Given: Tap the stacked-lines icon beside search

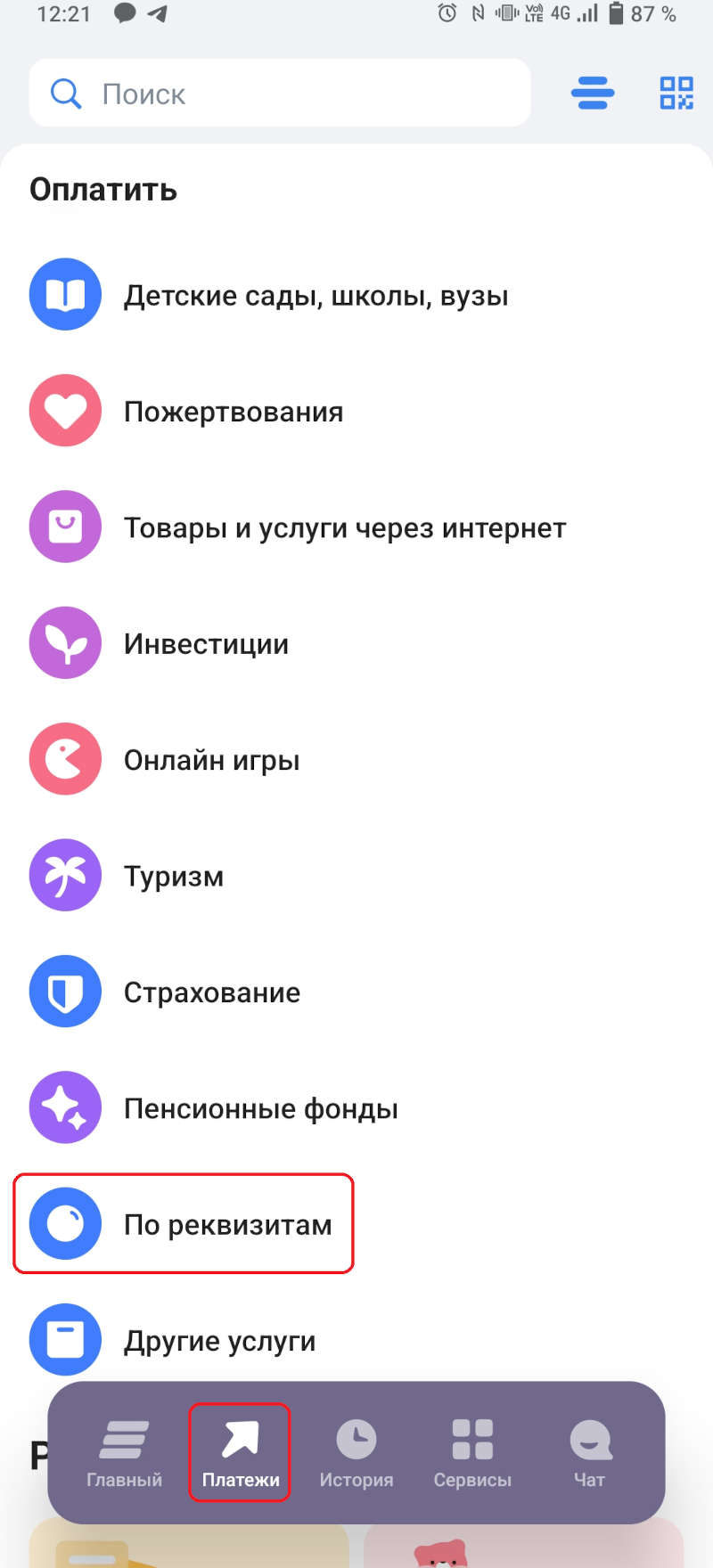Looking at the screenshot, I should tap(593, 93).
